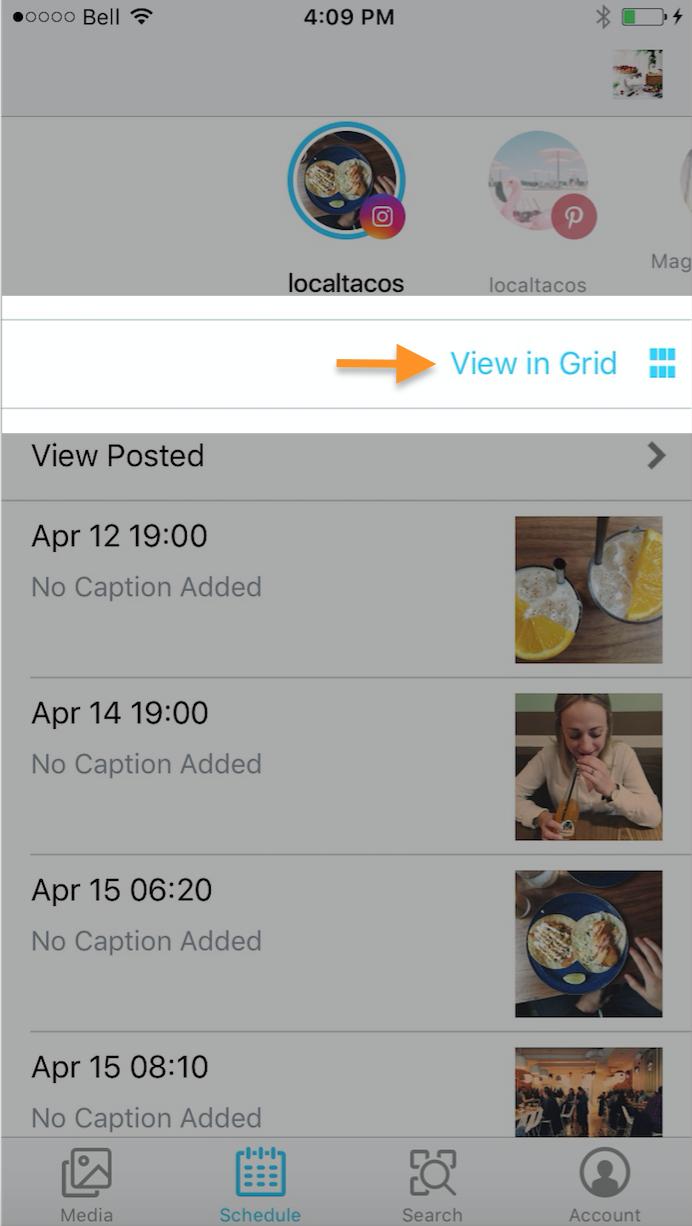This screenshot has width=692, height=1226.
Task: Open the scheduled post for Apr 15 06:20
Action: click(346, 943)
